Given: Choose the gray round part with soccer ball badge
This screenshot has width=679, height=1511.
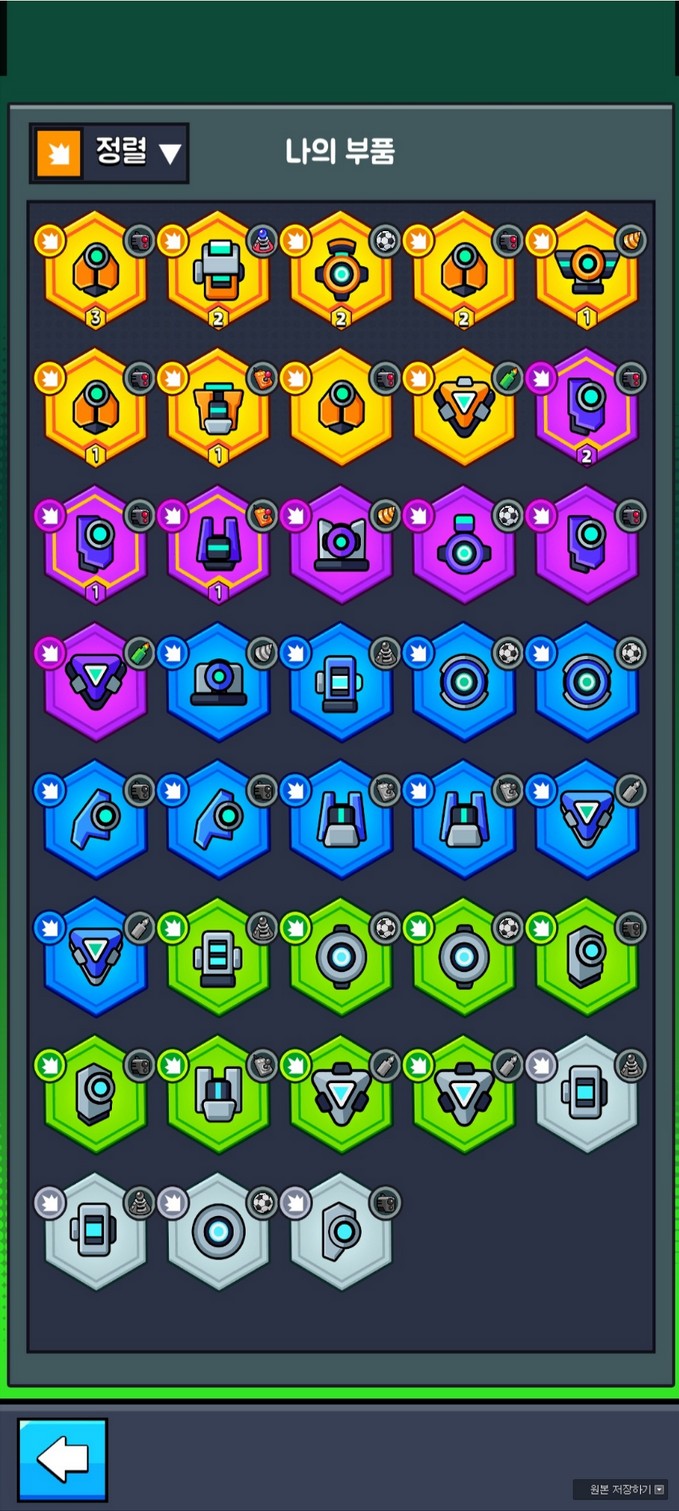Looking at the screenshot, I should click(x=218, y=1231).
